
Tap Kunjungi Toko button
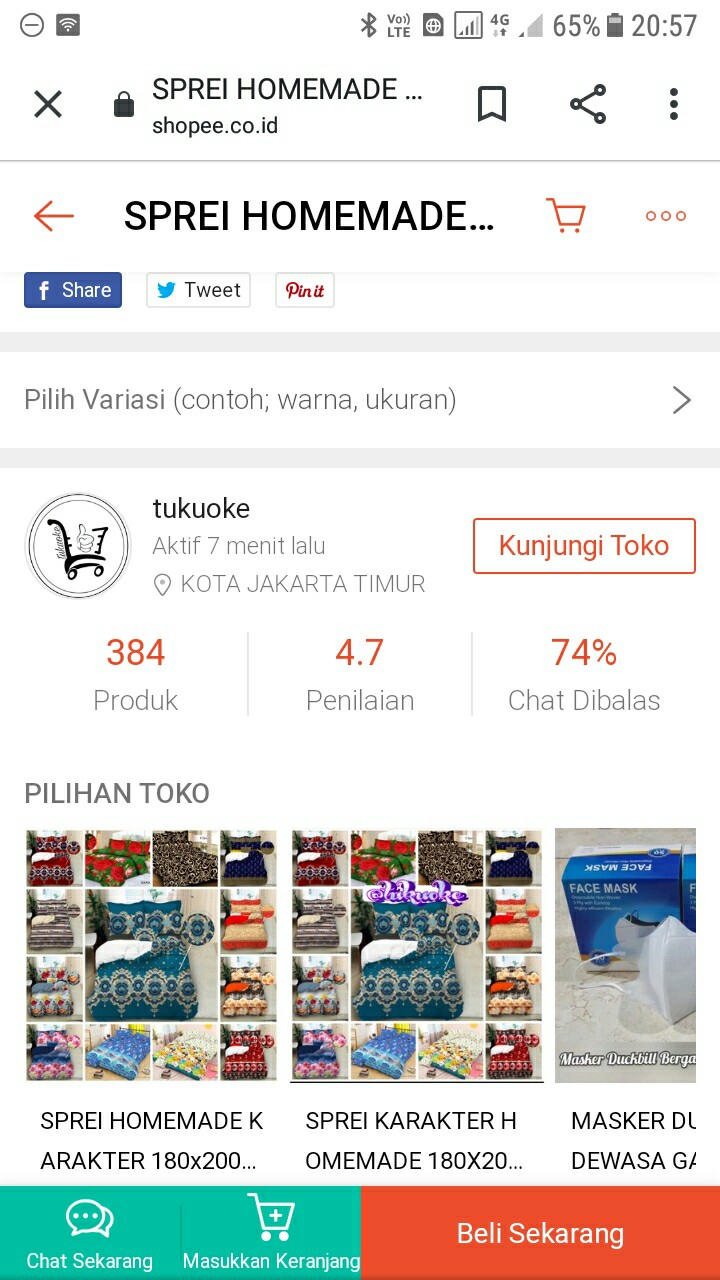coord(583,546)
